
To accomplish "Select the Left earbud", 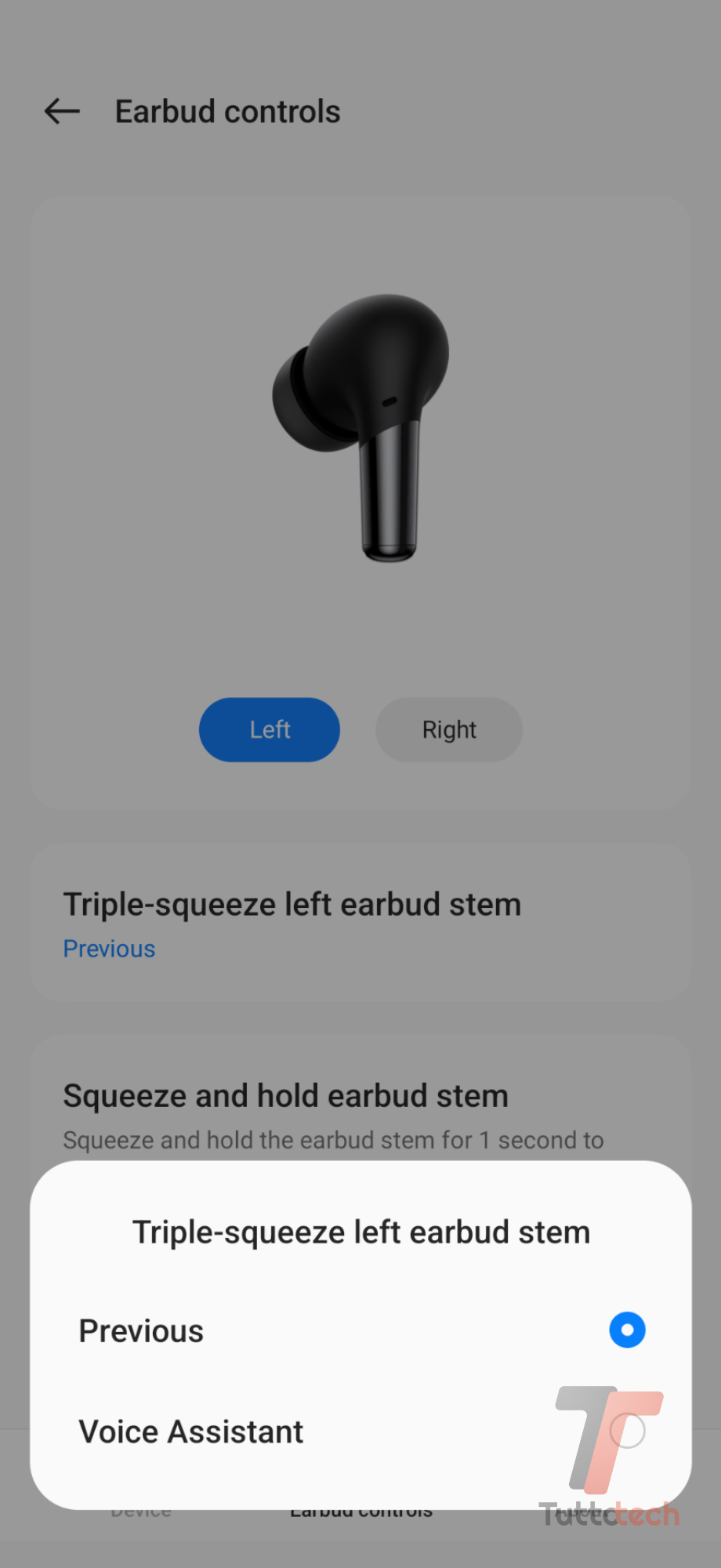I will point(270,730).
